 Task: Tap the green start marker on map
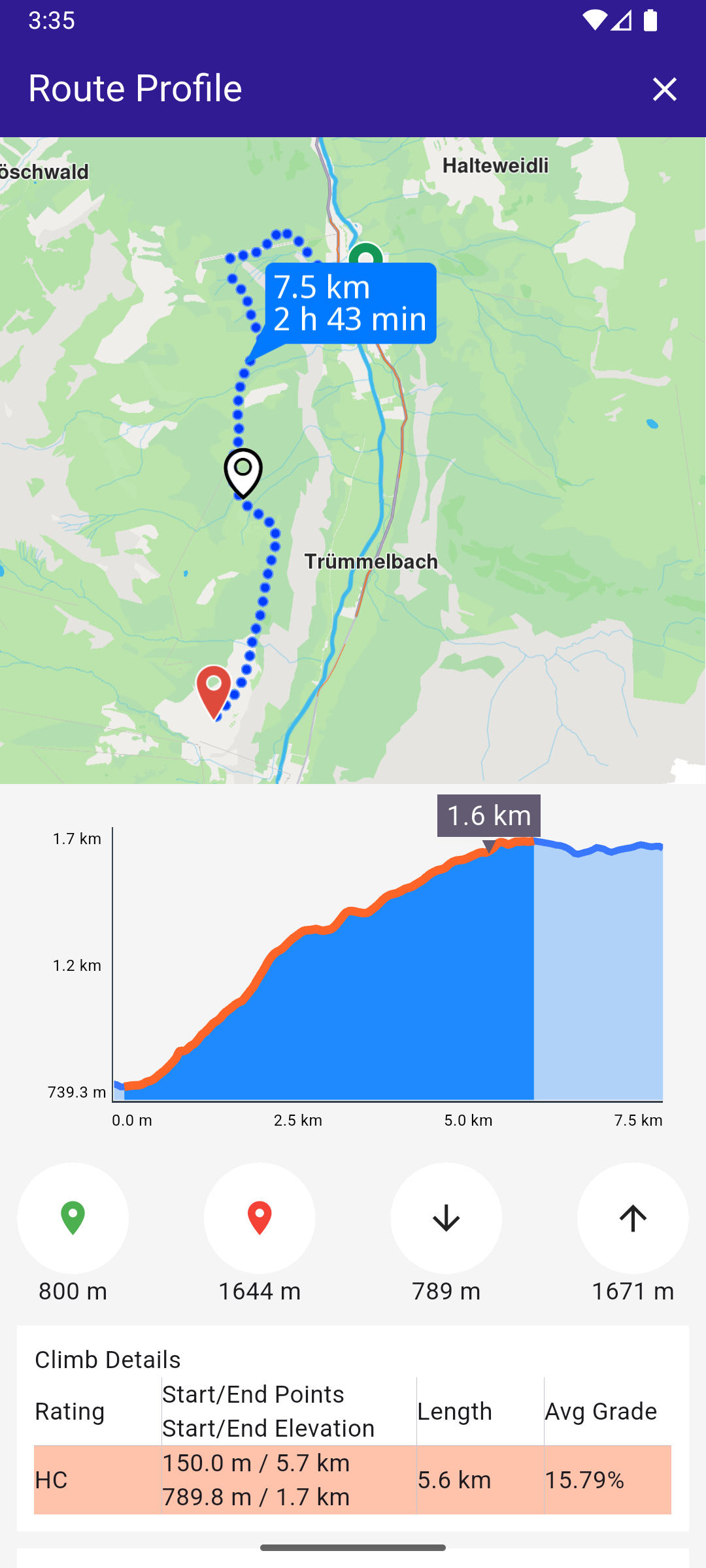pos(365,255)
